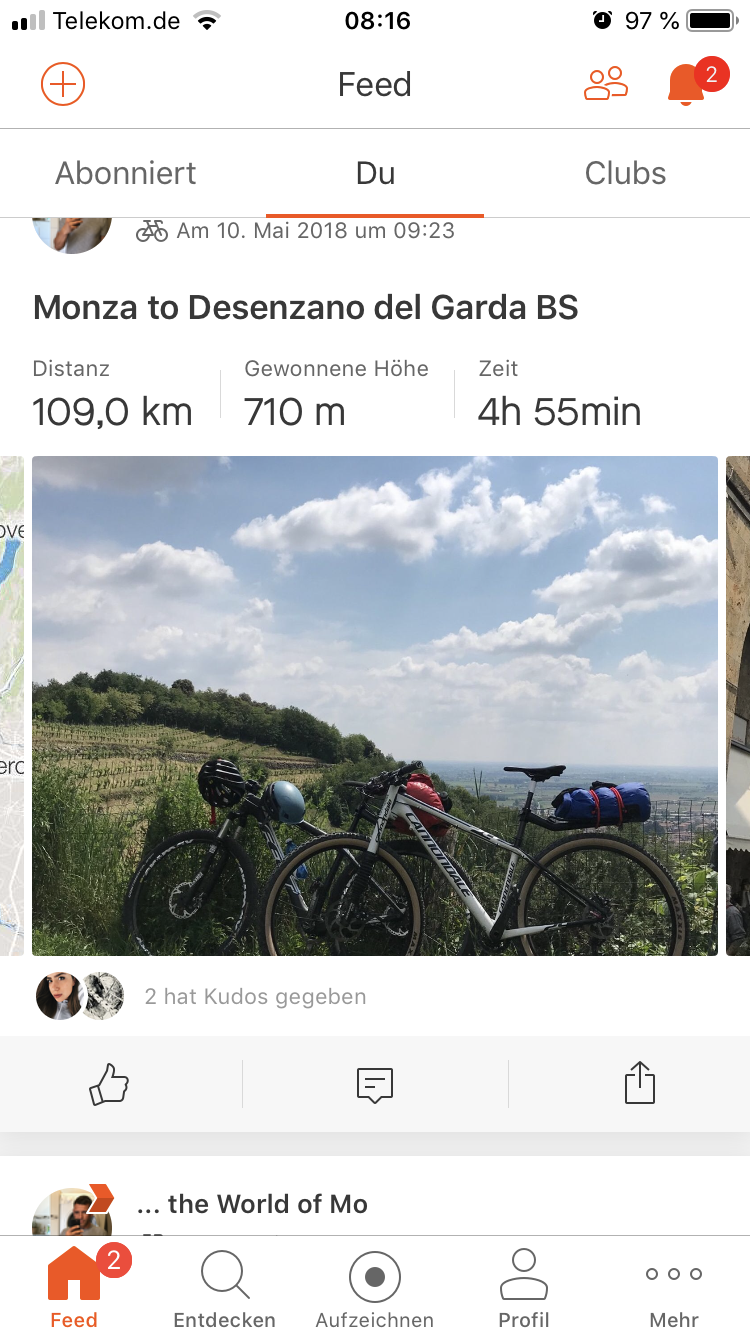Give kudos with the thumbs-up icon
This screenshot has width=750, height=1334.
pos(110,1084)
